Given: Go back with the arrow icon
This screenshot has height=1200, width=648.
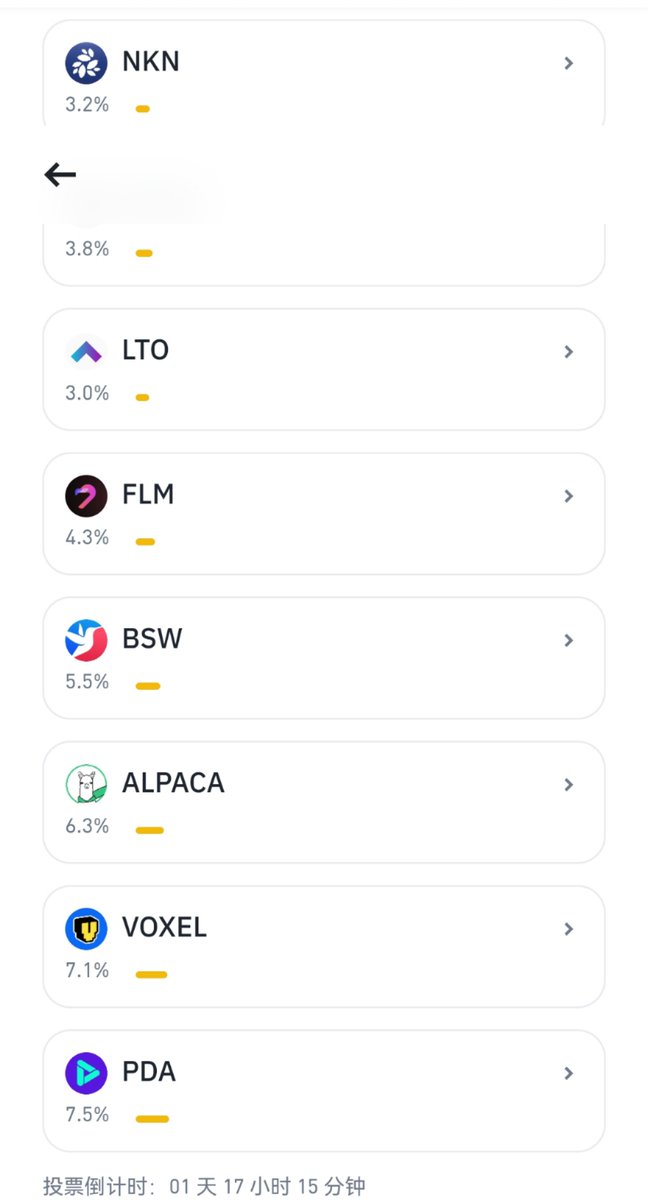Looking at the screenshot, I should point(60,175).
